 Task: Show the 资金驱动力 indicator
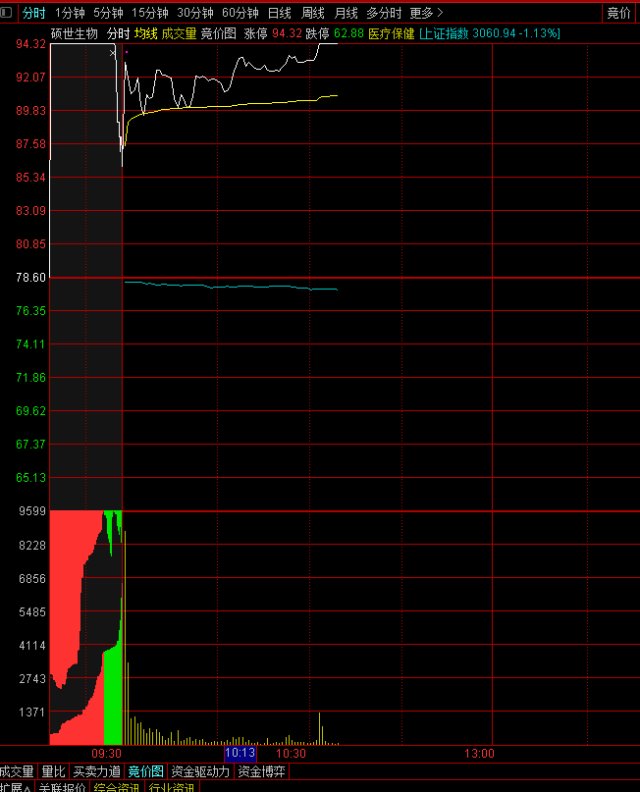pyautogui.click(x=201, y=772)
